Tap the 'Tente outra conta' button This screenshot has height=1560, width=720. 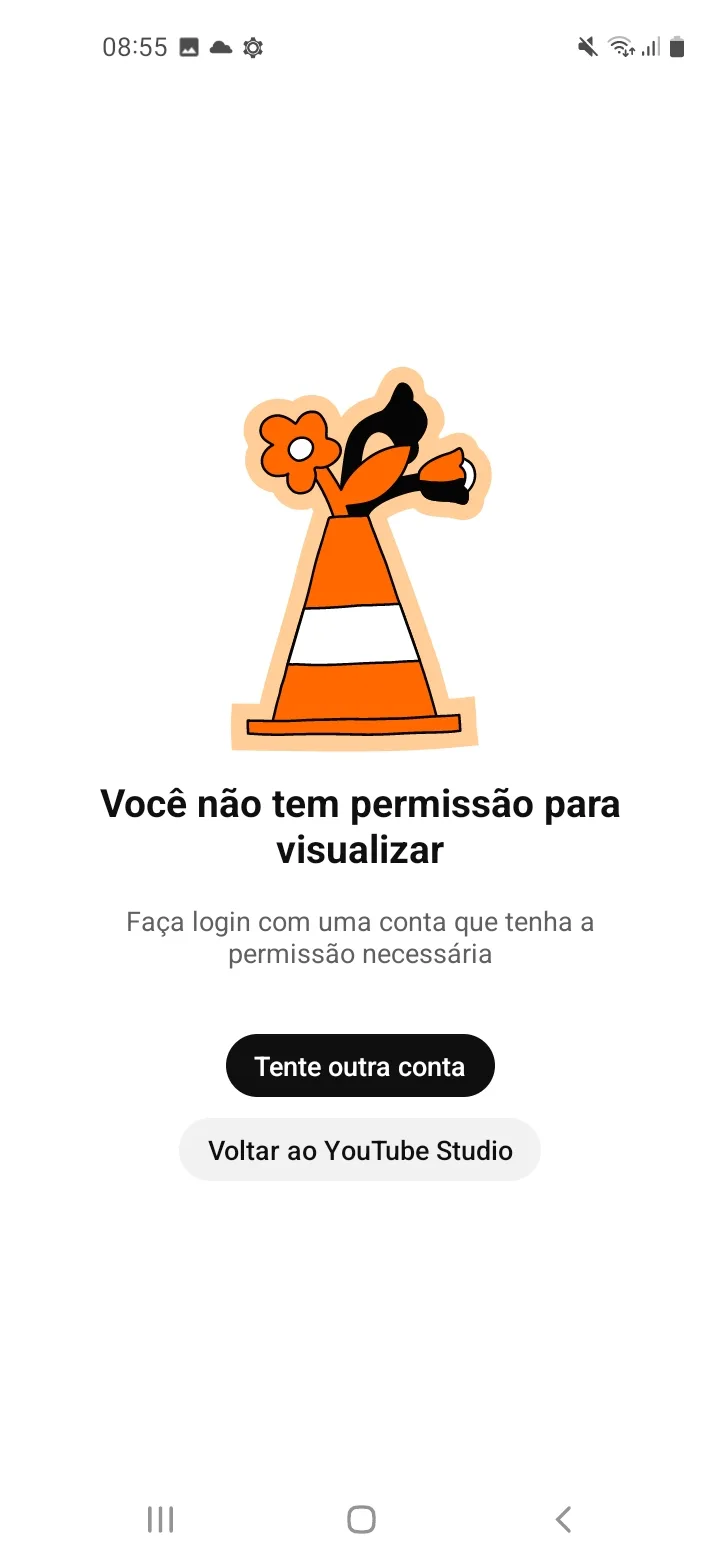(x=360, y=1066)
